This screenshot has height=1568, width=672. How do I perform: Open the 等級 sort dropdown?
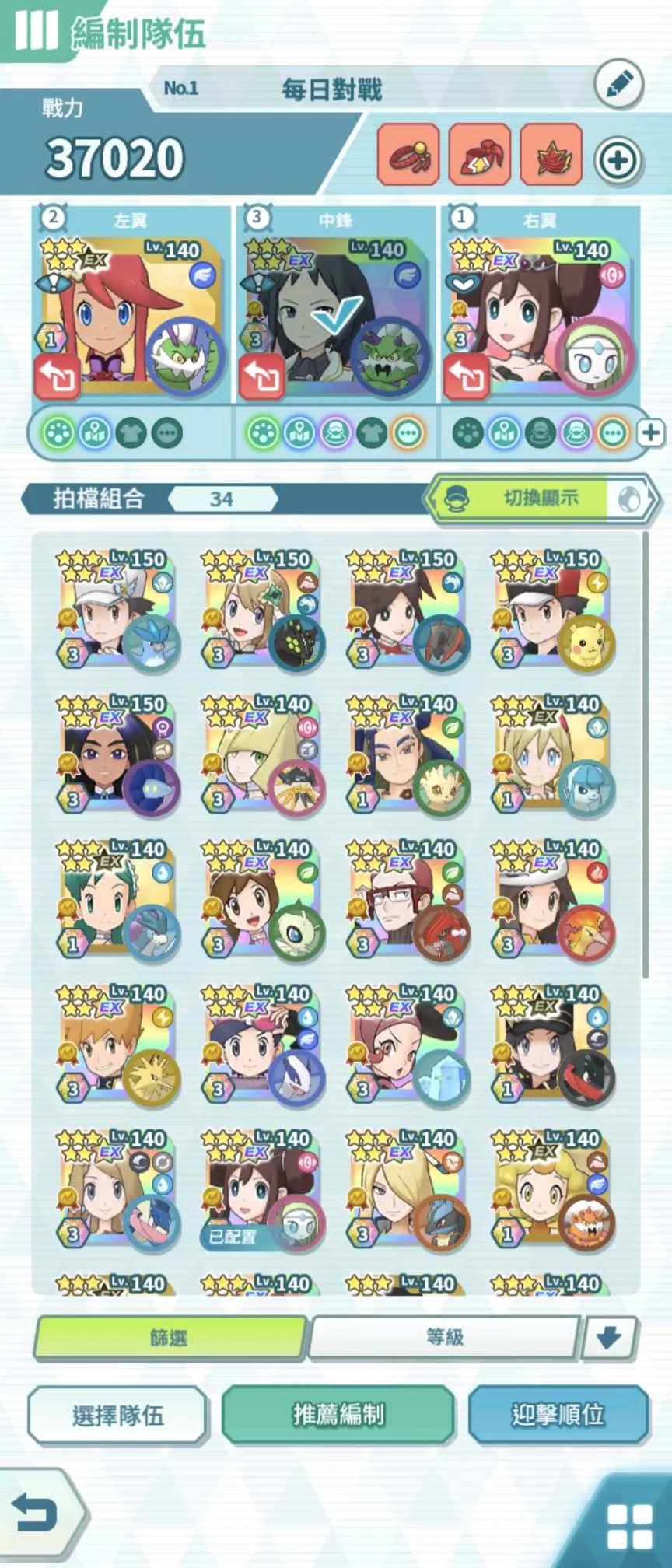tap(445, 1337)
